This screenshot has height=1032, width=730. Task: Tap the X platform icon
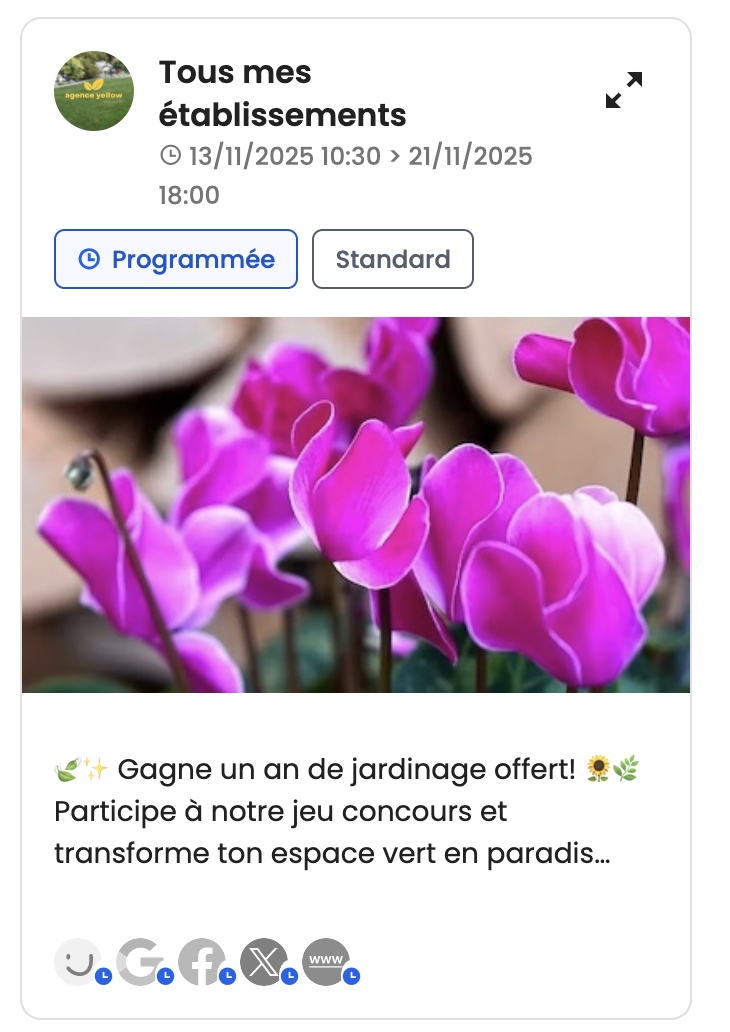pos(264,962)
